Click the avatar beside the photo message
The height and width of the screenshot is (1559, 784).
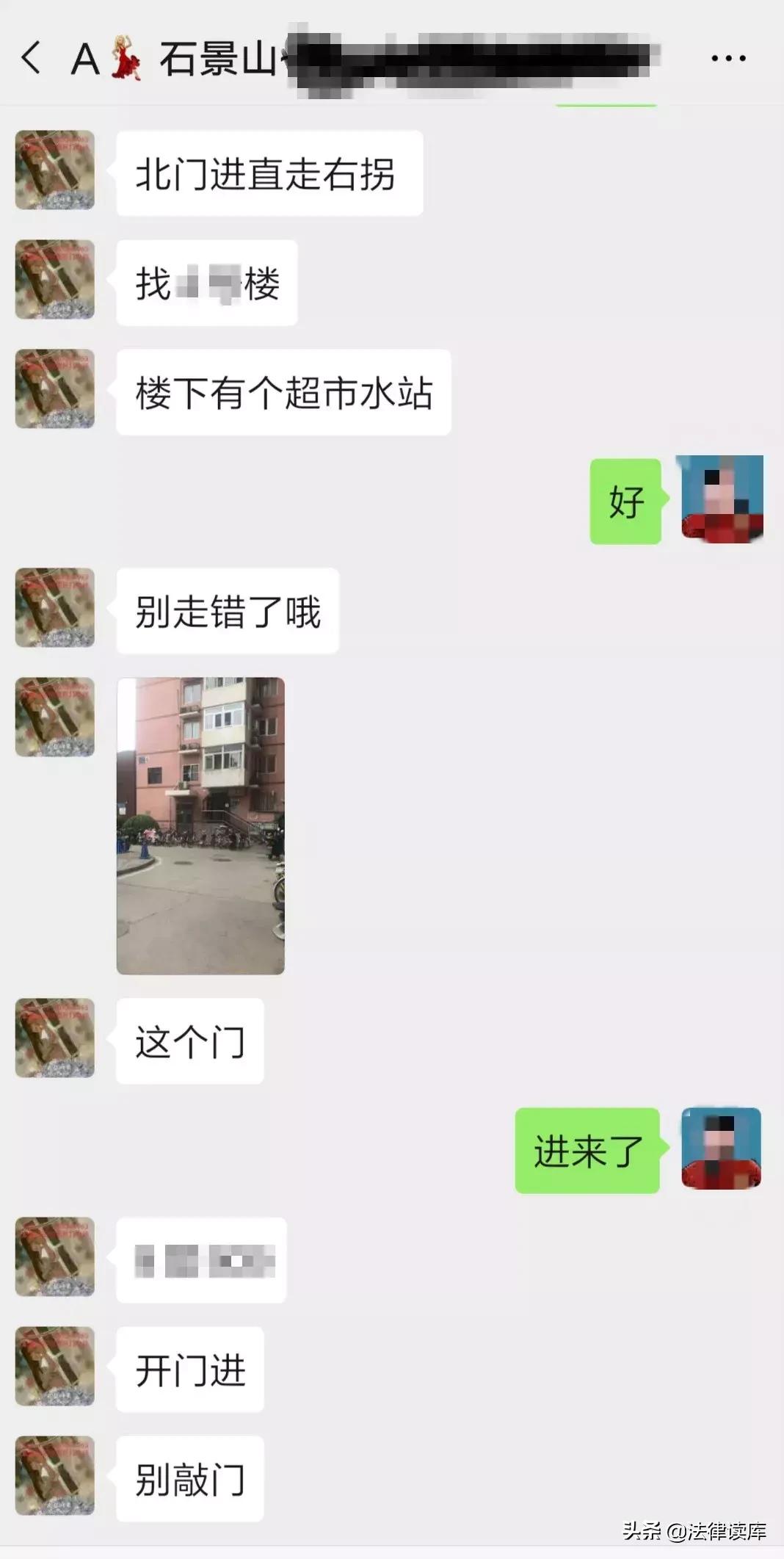coord(55,716)
